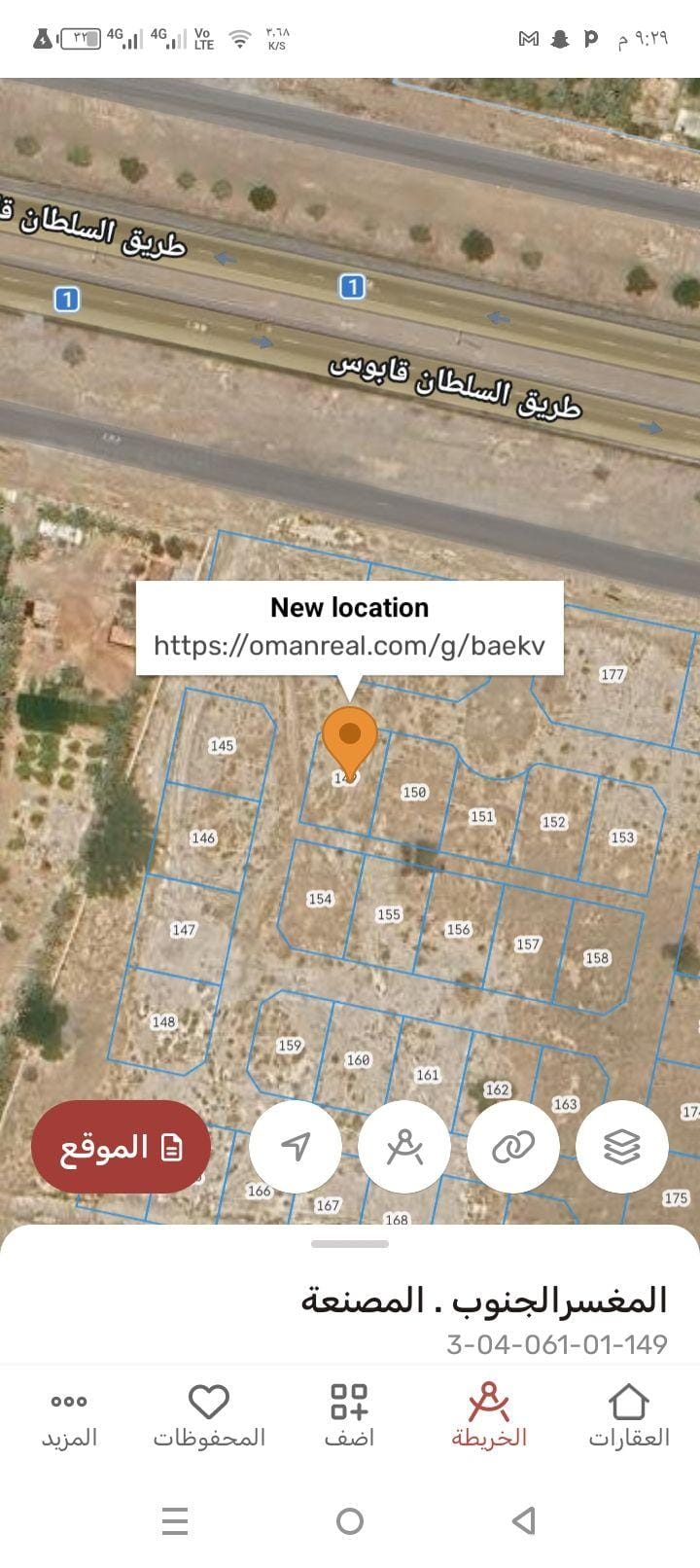Tap the New location callout box
This screenshot has height=1568, width=700.
(x=350, y=625)
